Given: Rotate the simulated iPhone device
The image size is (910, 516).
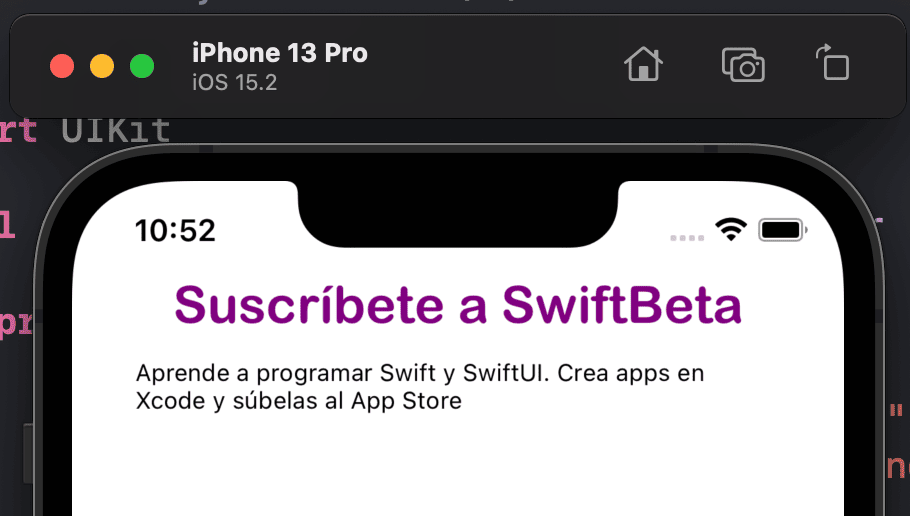Looking at the screenshot, I should pyautogui.click(x=832, y=64).
